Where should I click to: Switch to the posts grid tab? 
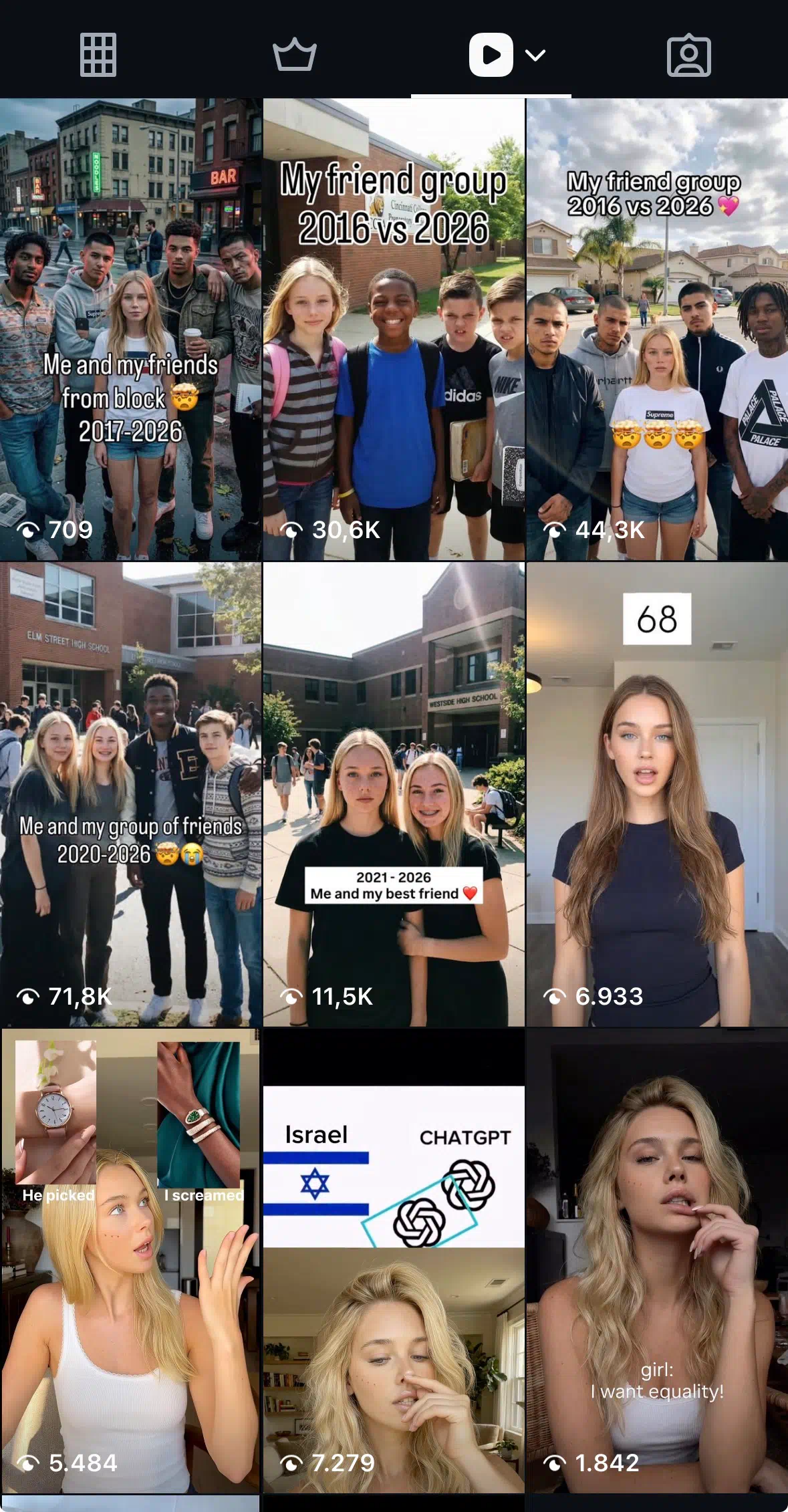[x=98, y=54]
